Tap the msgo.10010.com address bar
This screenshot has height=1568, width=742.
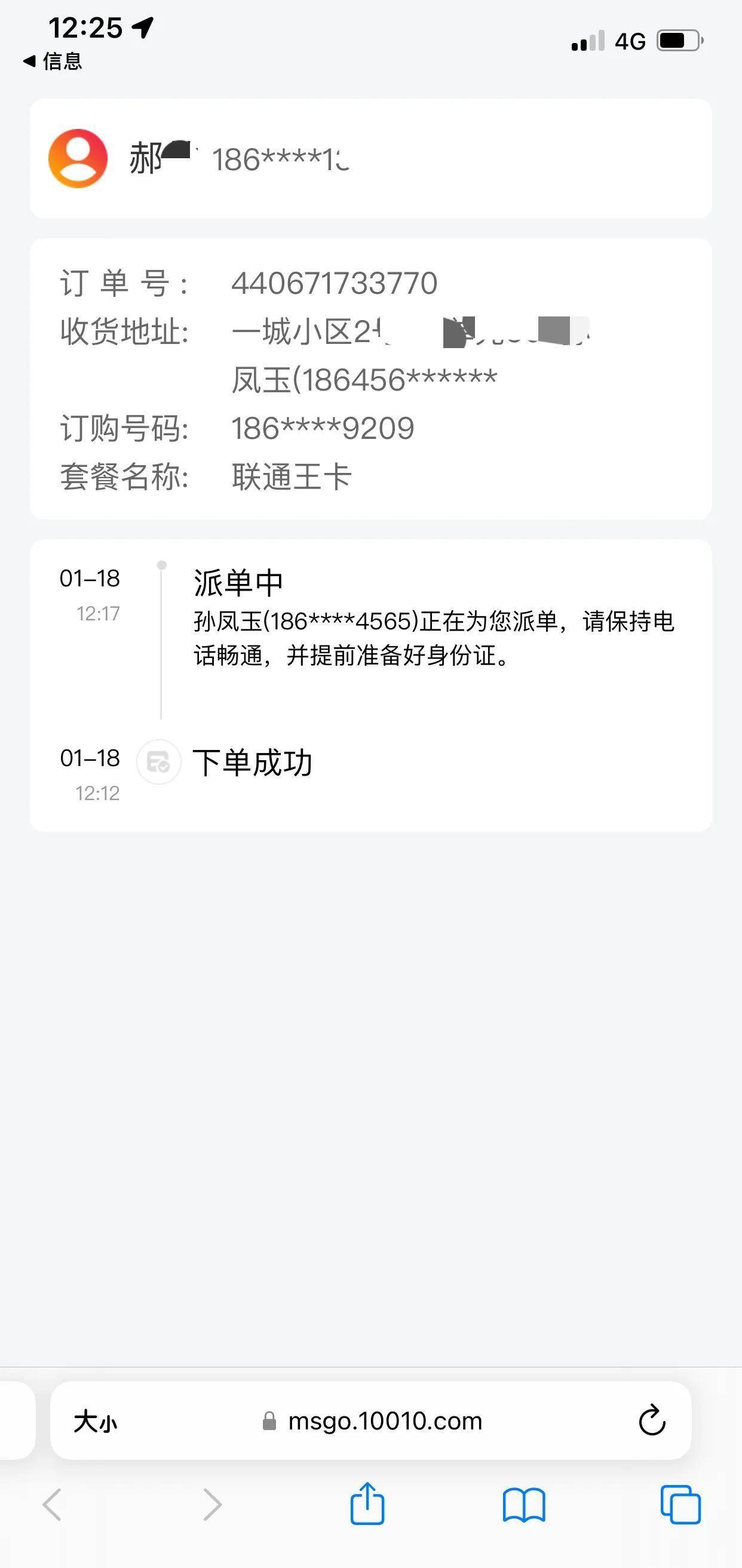point(371,1421)
